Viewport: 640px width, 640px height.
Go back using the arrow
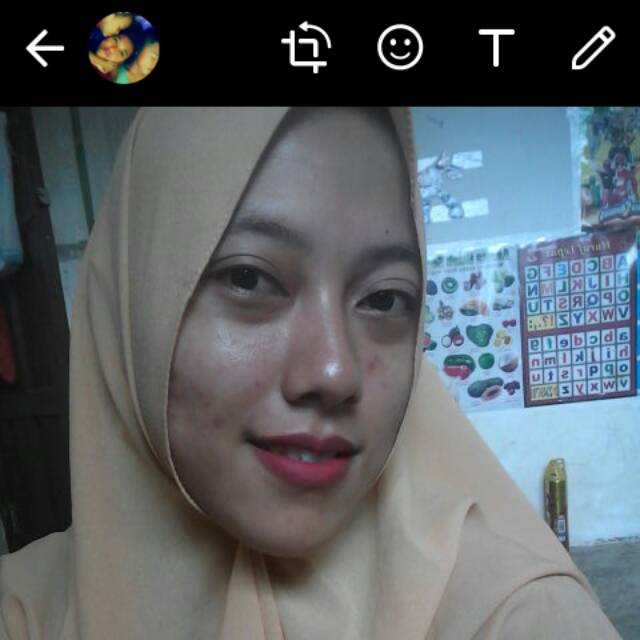[x=44, y=48]
